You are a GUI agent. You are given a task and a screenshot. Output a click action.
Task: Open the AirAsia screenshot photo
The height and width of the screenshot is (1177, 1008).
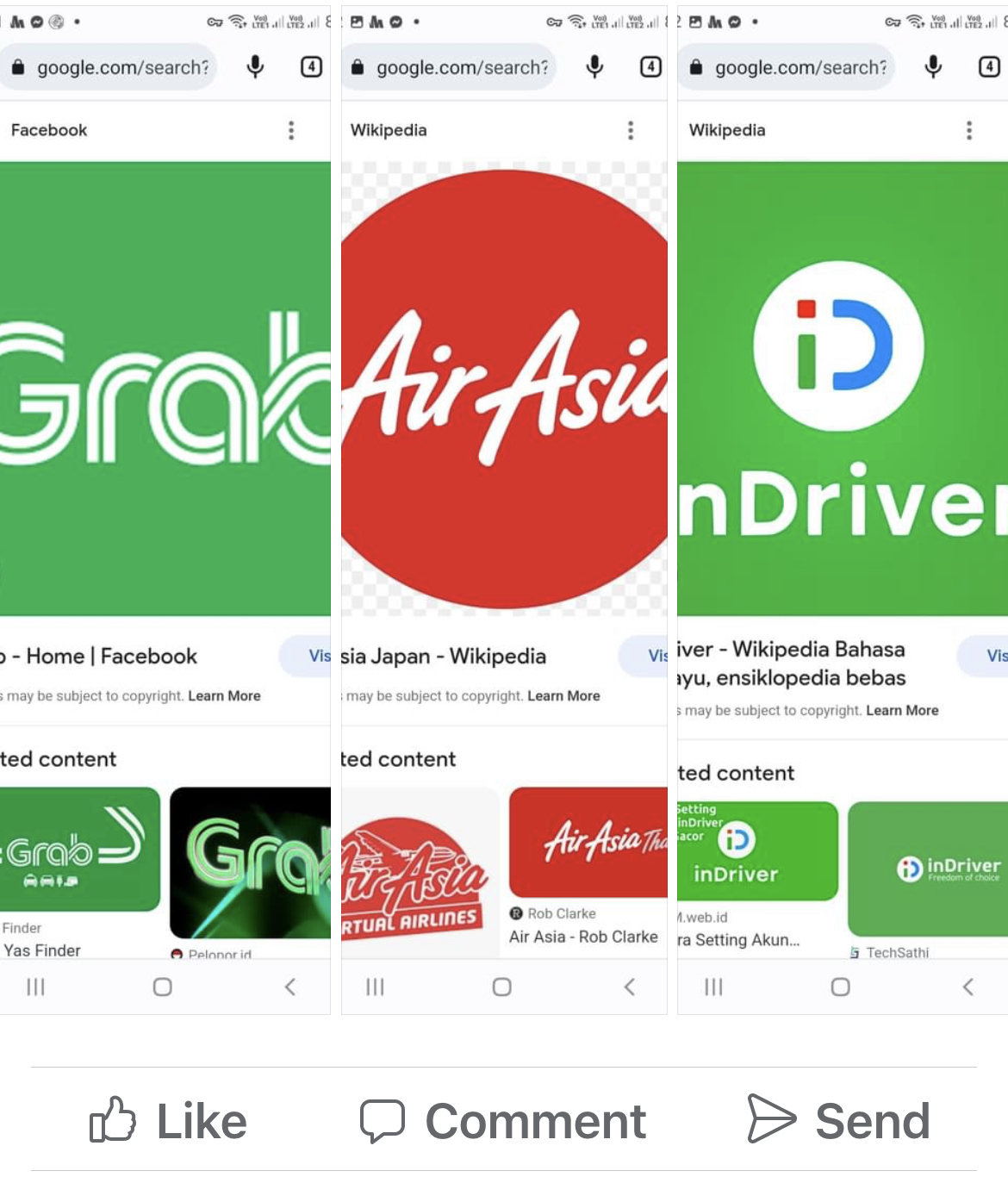tap(504, 508)
